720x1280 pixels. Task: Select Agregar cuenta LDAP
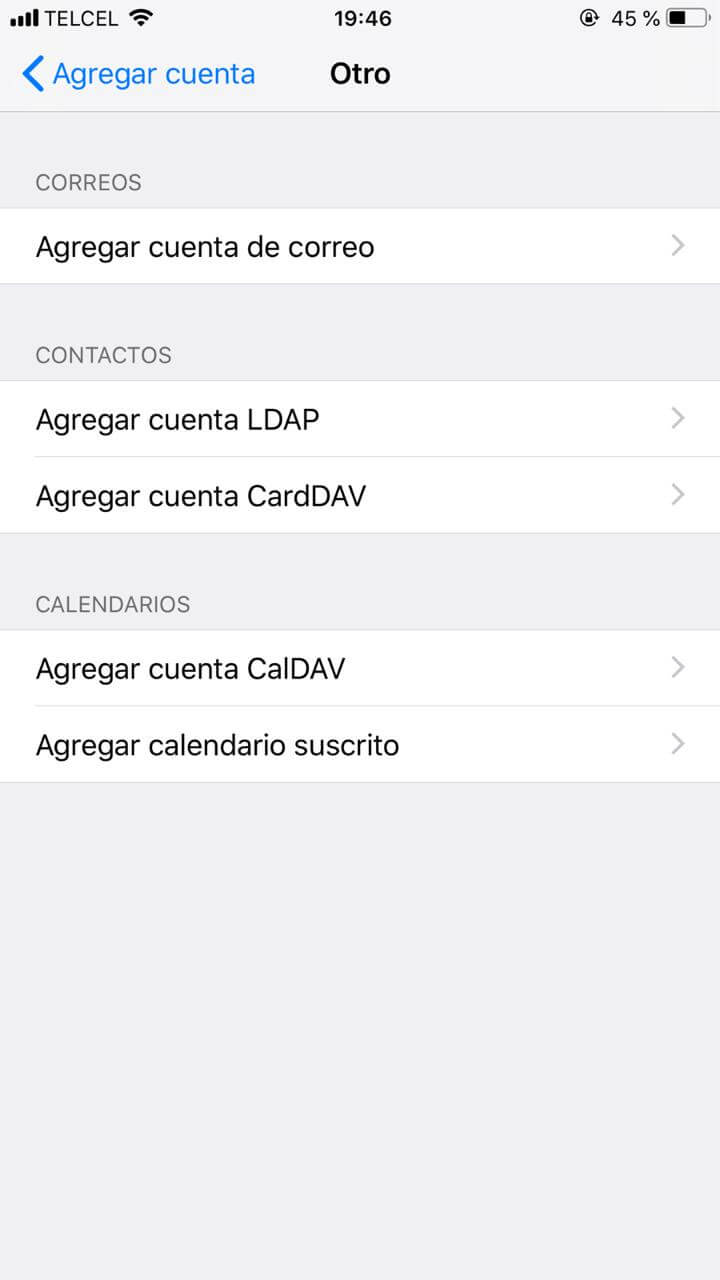360,419
